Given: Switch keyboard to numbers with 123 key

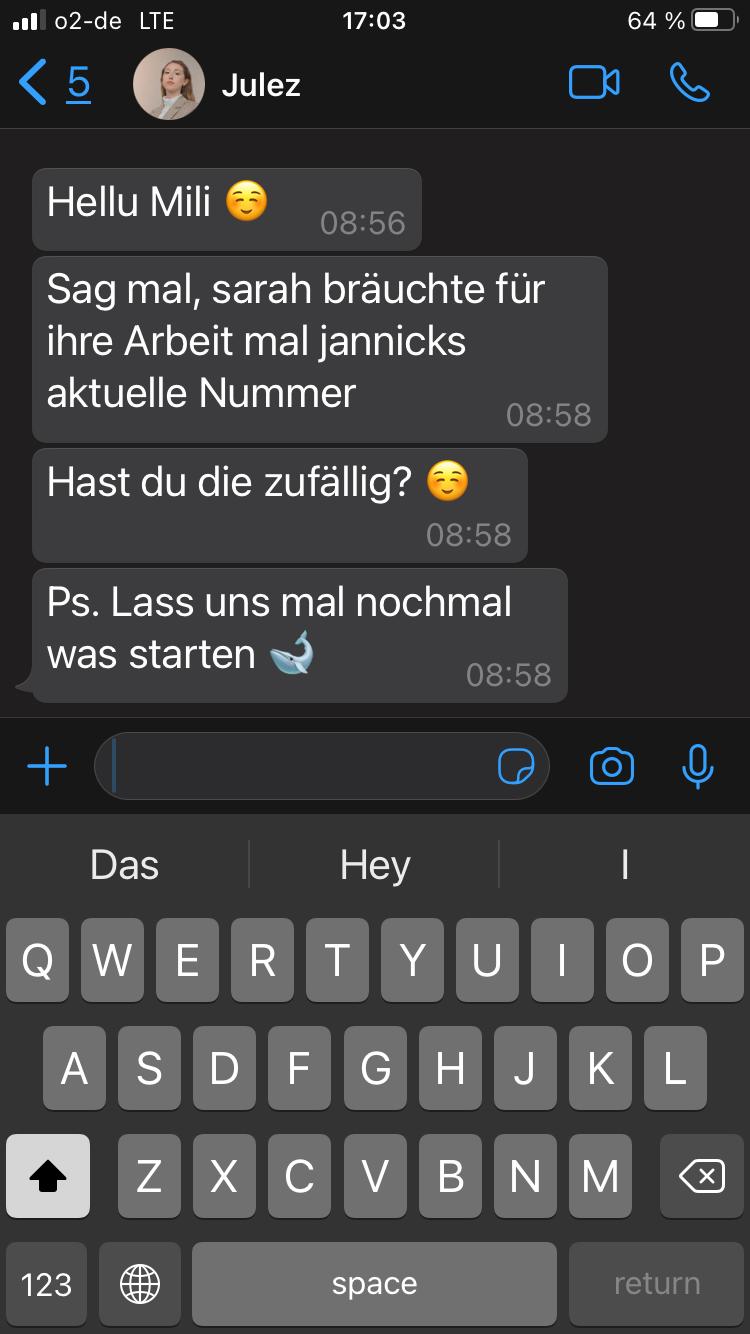Looking at the screenshot, I should 46,1284.
